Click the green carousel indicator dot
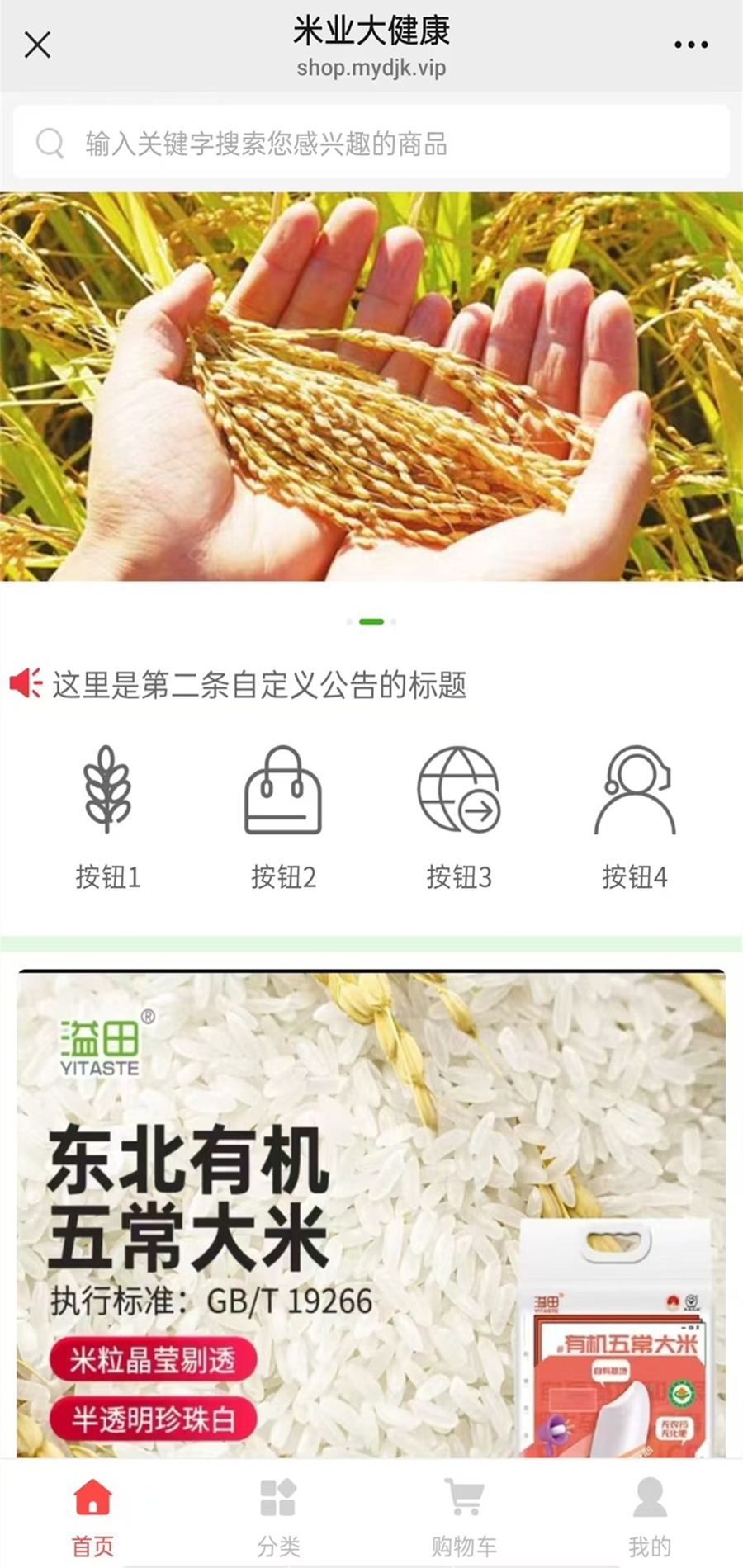 point(371,621)
